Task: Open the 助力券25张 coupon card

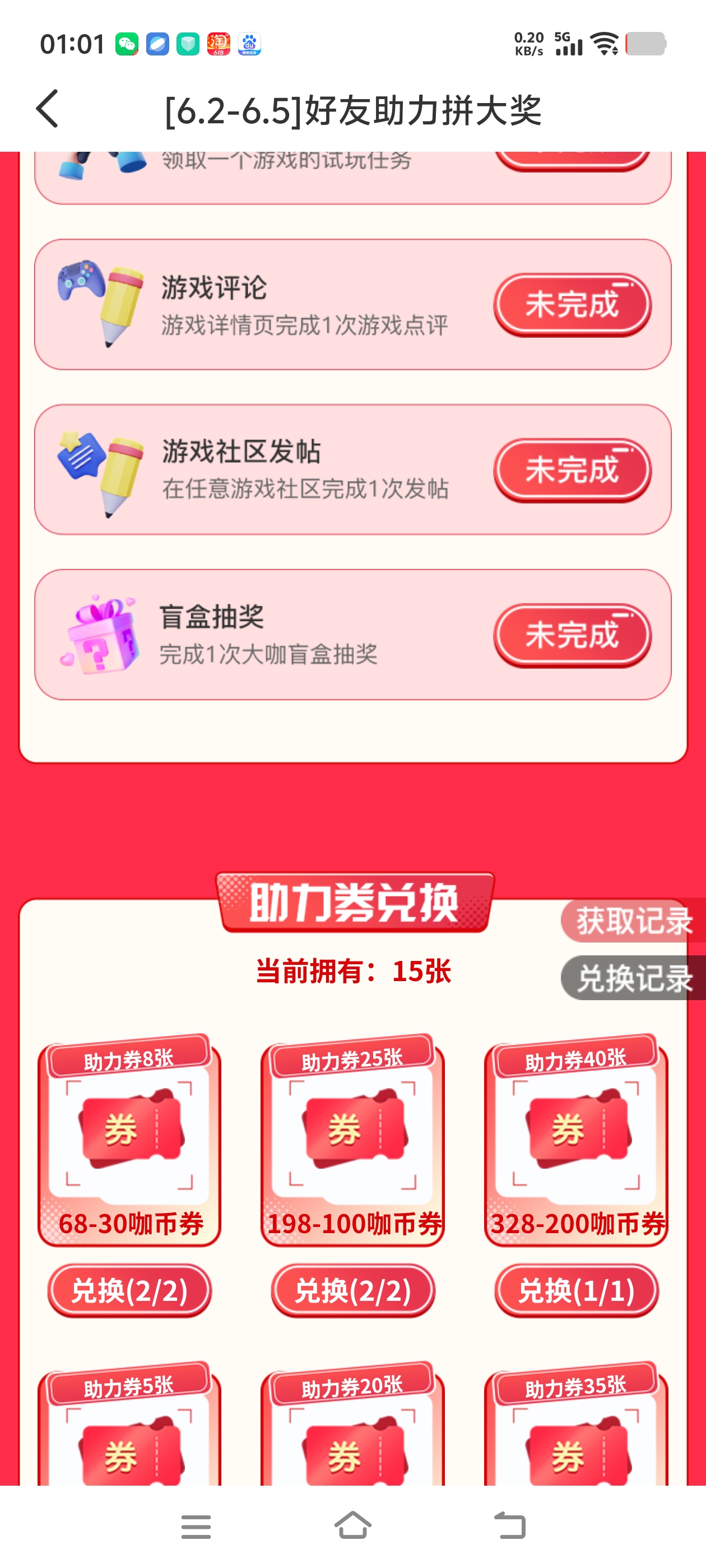Action: pos(352,1138)
